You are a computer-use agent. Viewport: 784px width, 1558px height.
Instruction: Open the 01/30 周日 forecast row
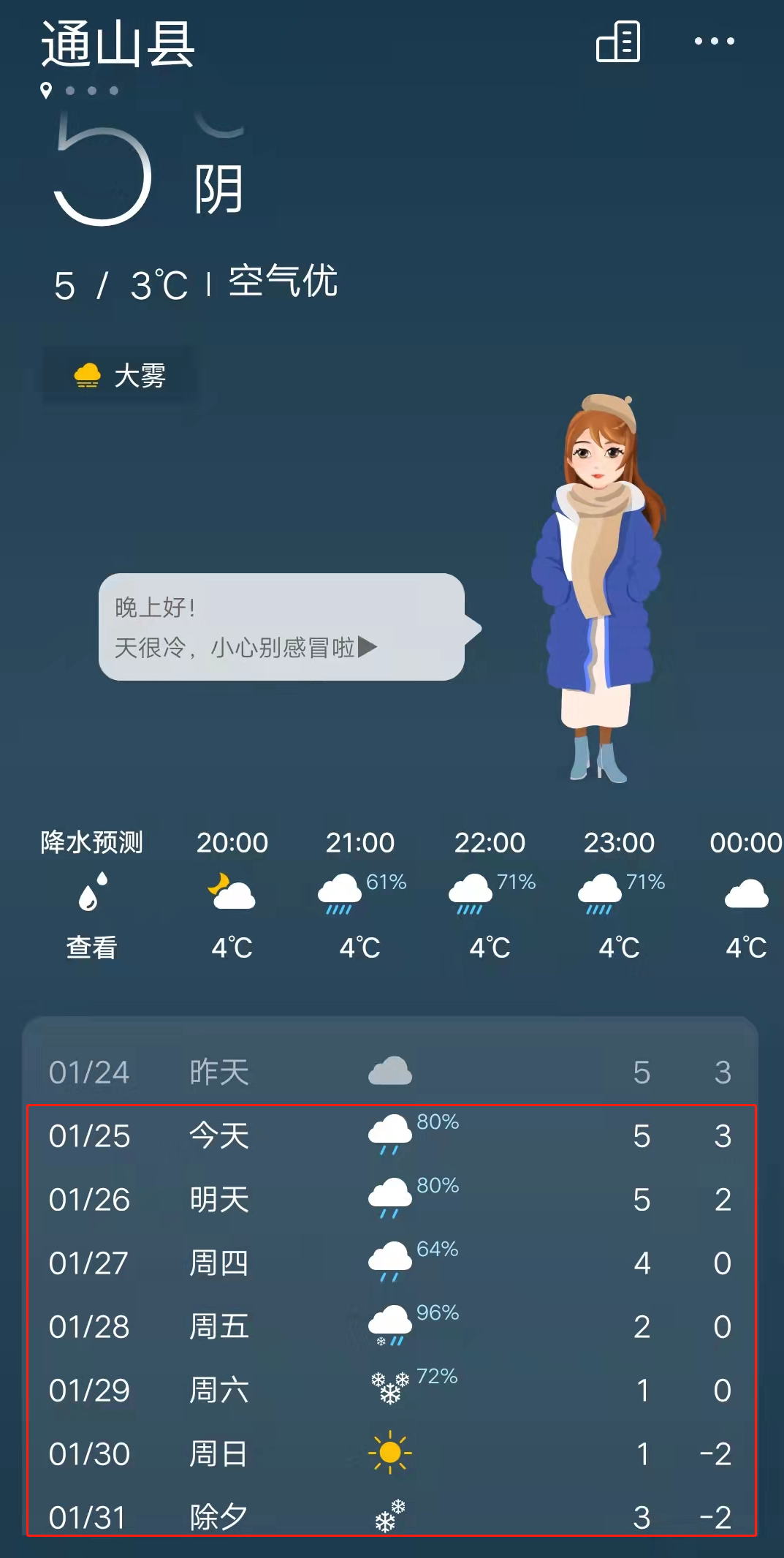pos(391,1454)
